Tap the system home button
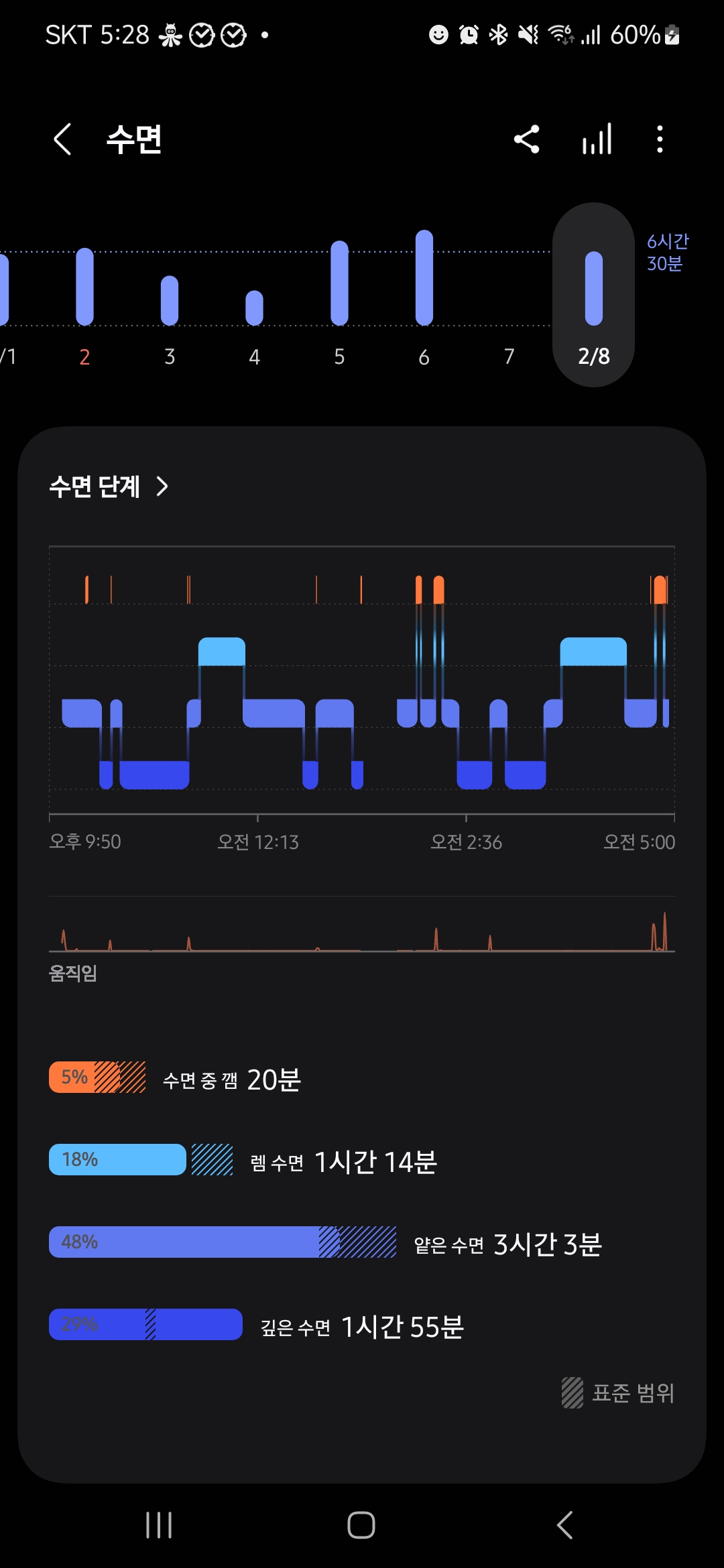 click(x=361, y=1525)
